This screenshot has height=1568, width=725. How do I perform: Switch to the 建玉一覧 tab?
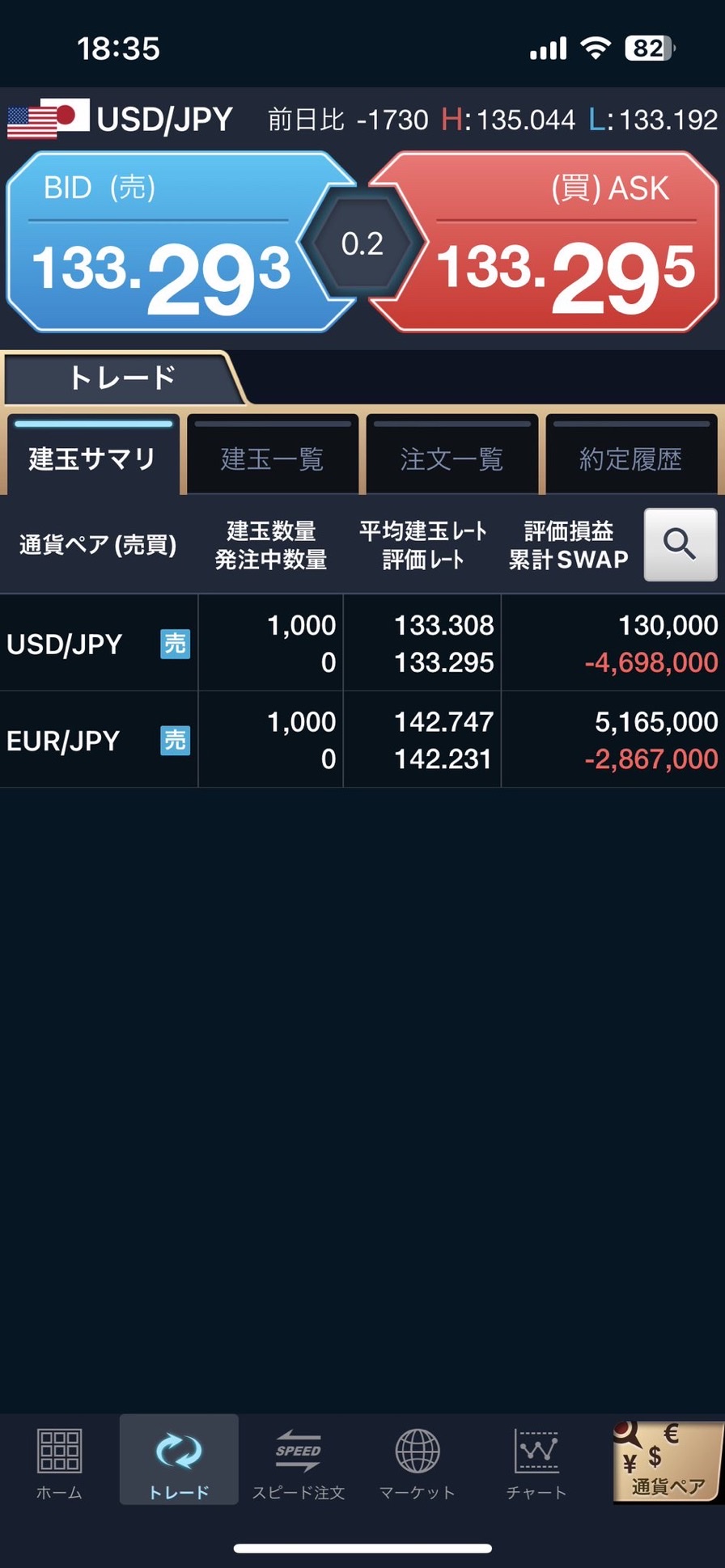[273, 454]
